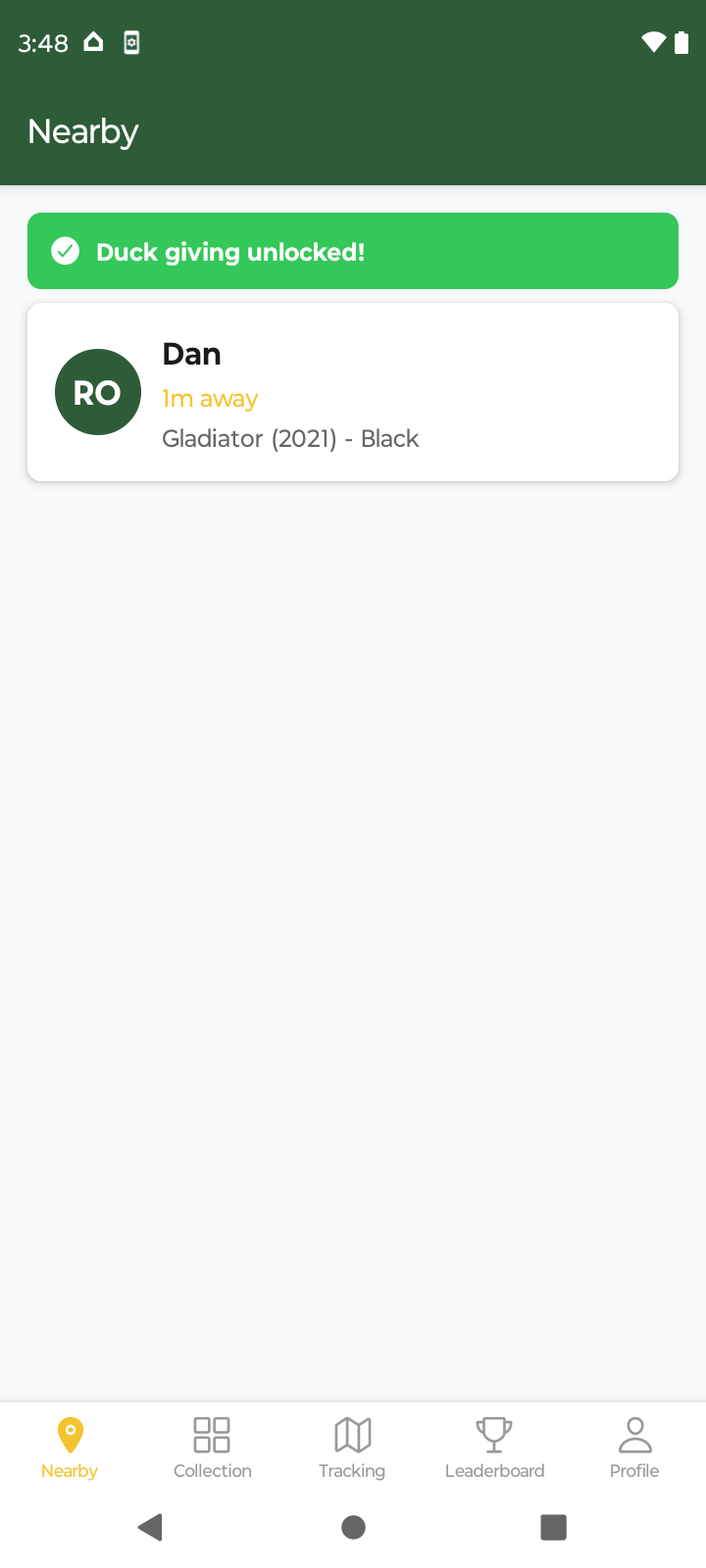The width and height of the screenshot is (706, 1568).
Task: Open Dan's nearby Gladiator card
Action: coord(353,392)
